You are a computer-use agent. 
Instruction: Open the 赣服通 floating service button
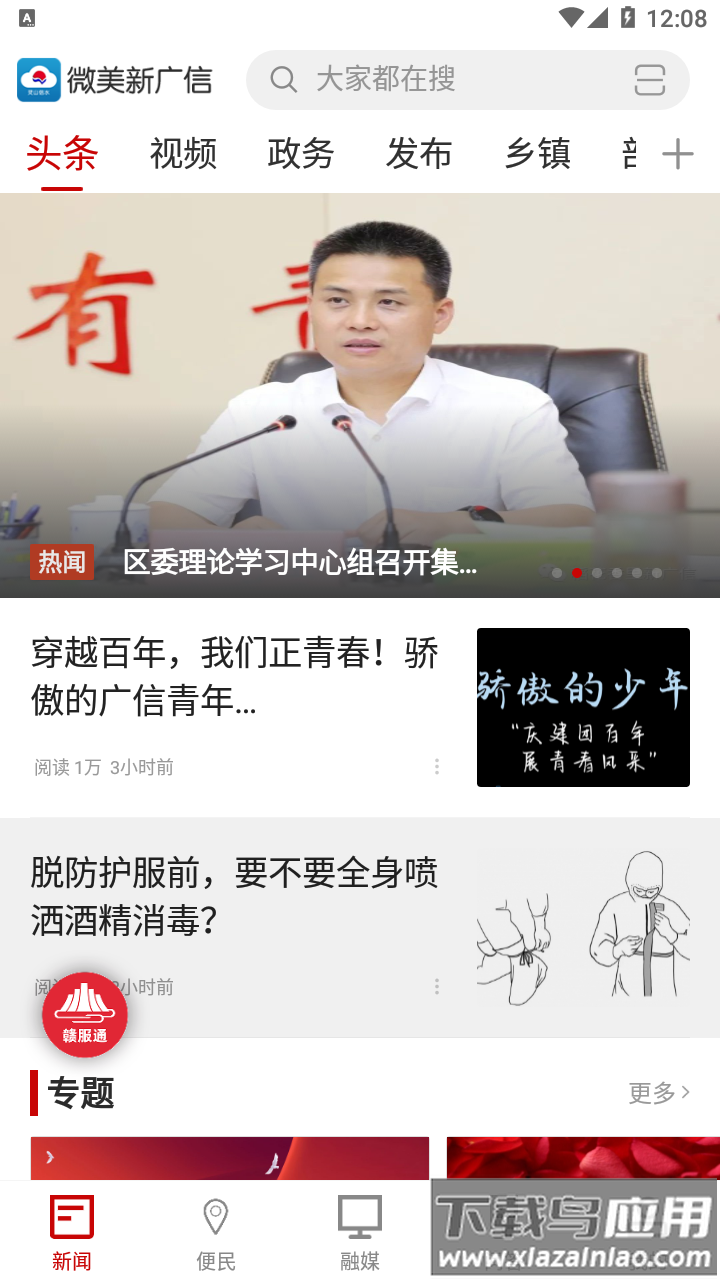click(84, 1014)
